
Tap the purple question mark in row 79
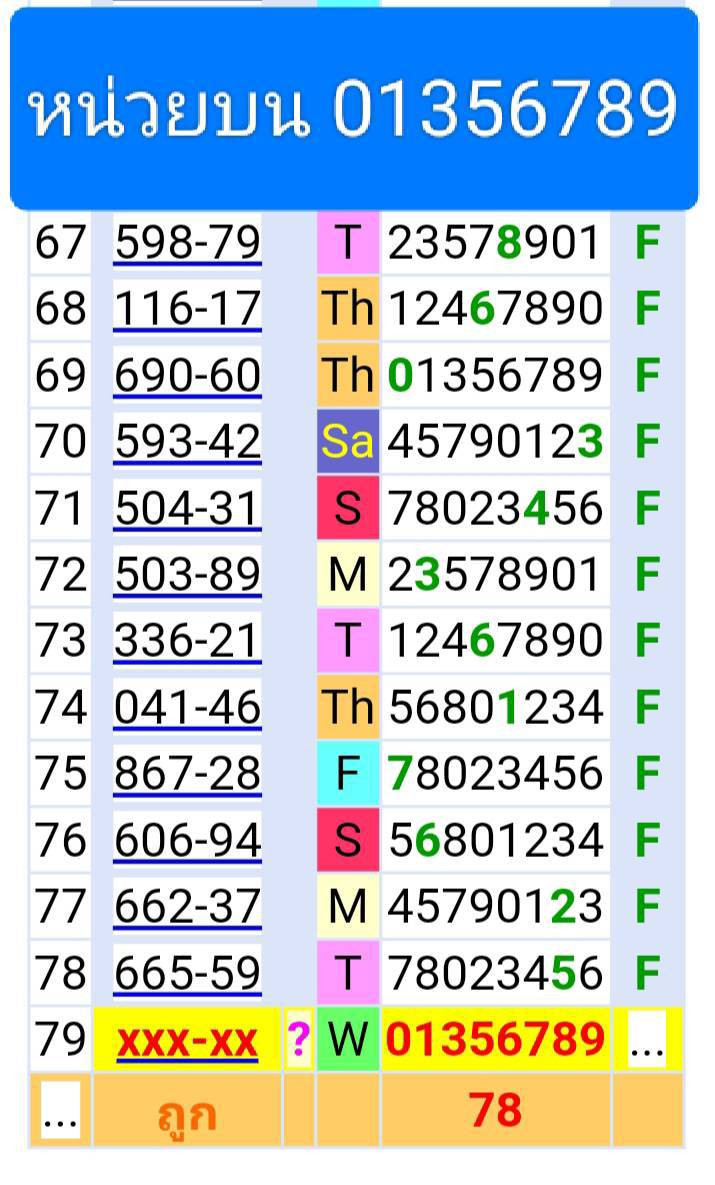[299, 1040]
